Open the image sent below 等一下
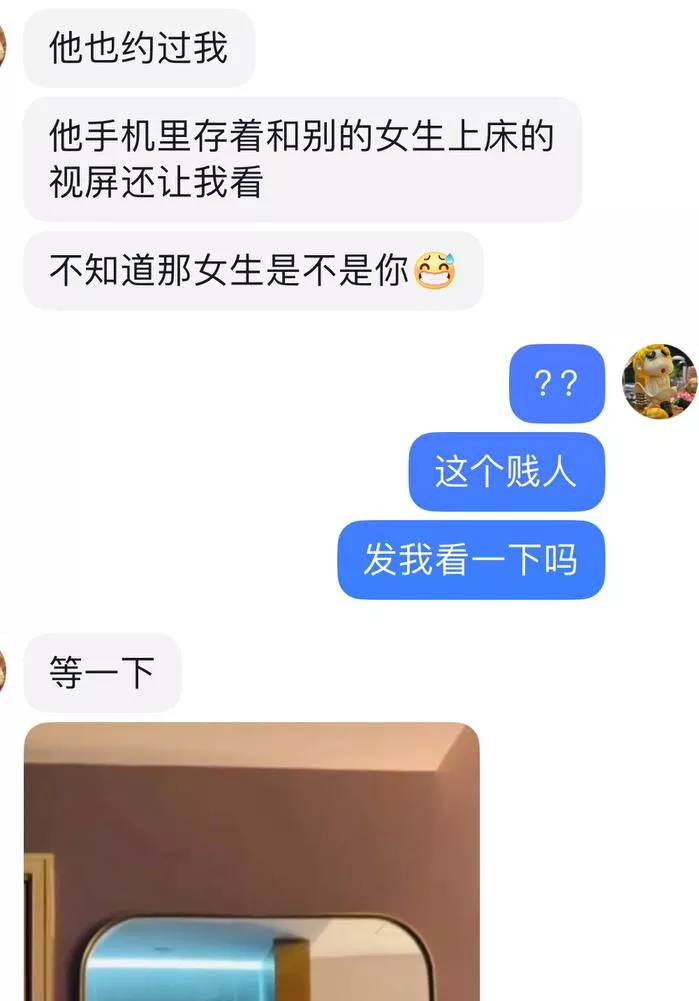This screenshot has height=1001, width=699. tap(251, 860)
